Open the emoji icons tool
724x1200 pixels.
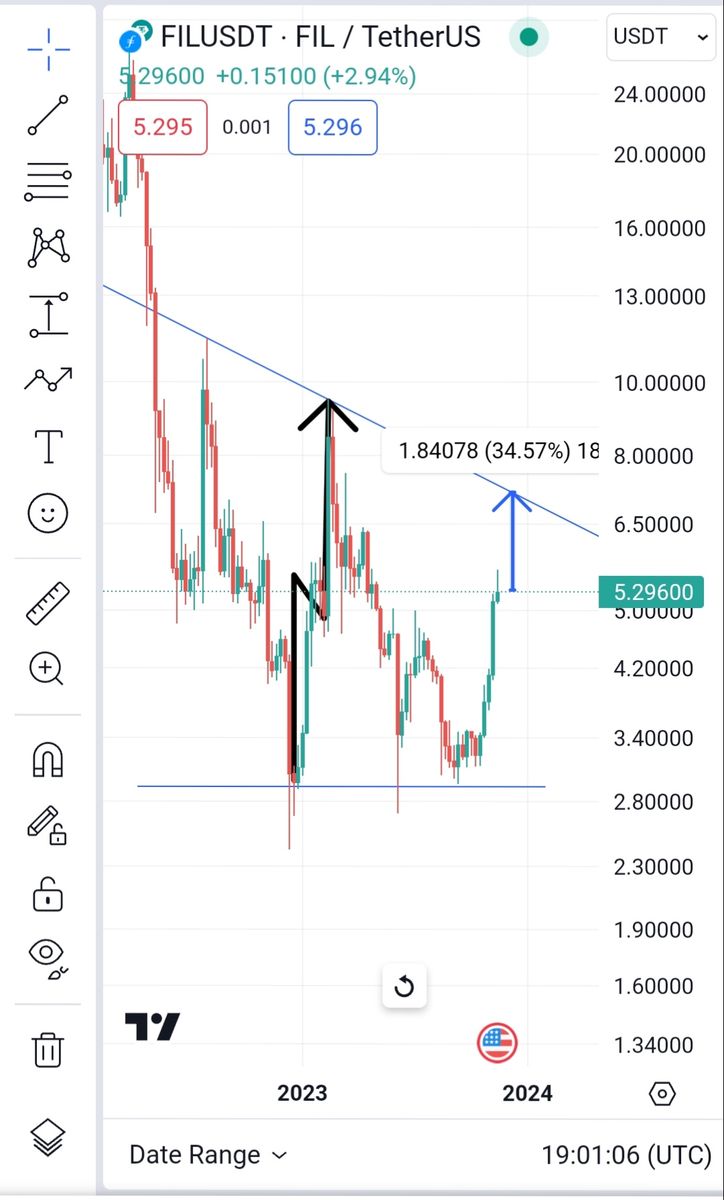coord(48,513)
